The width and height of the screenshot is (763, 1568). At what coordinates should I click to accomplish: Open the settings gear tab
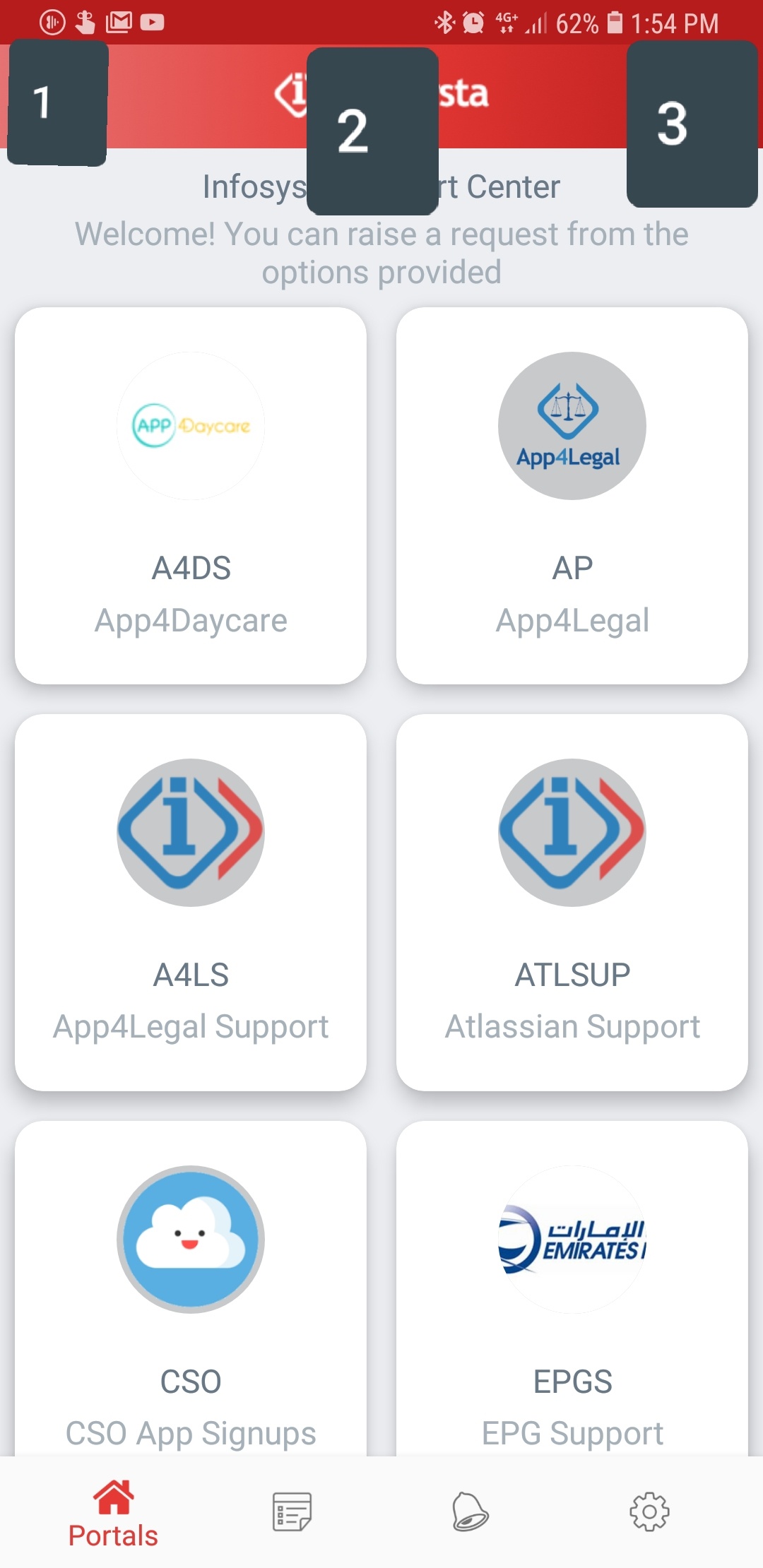click(x=649, y=1511)
